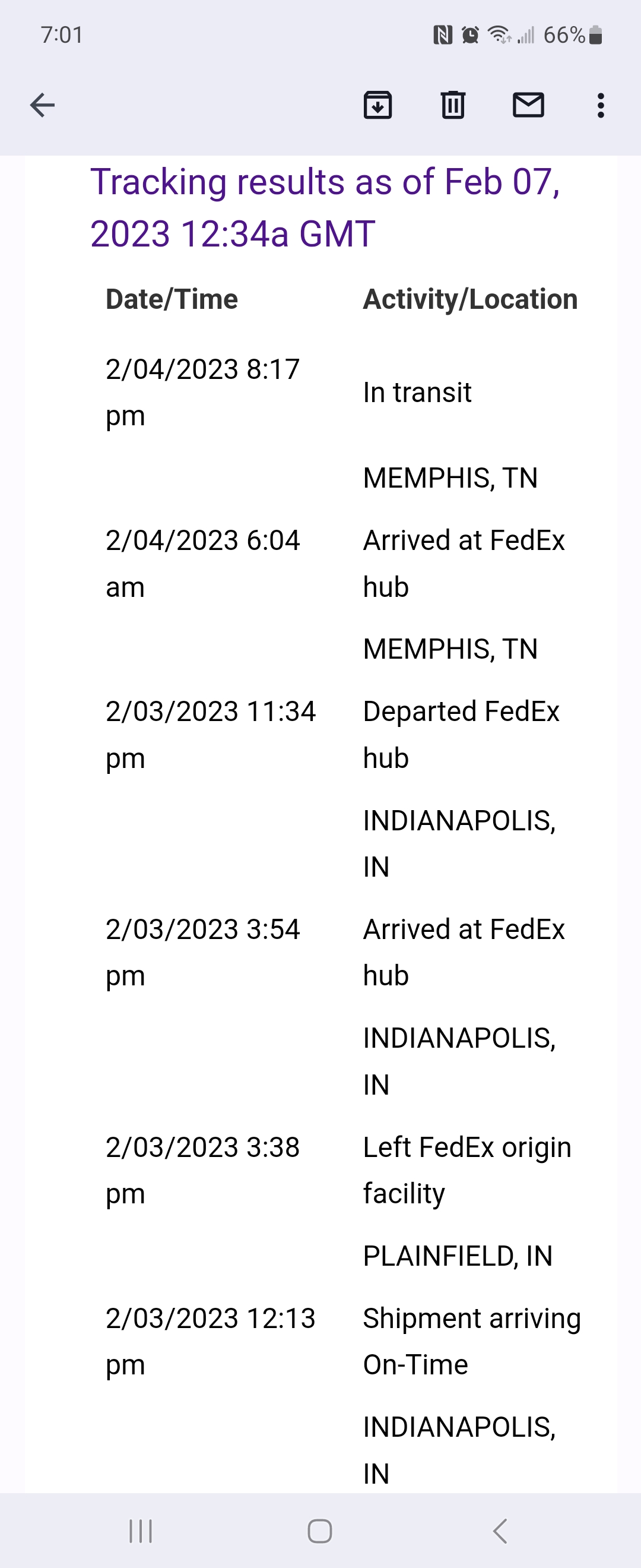Image resolution: width=641 pixels, height=1568 pixels.
Task: Delete the email with the trash icon
Action: [452, 105]
